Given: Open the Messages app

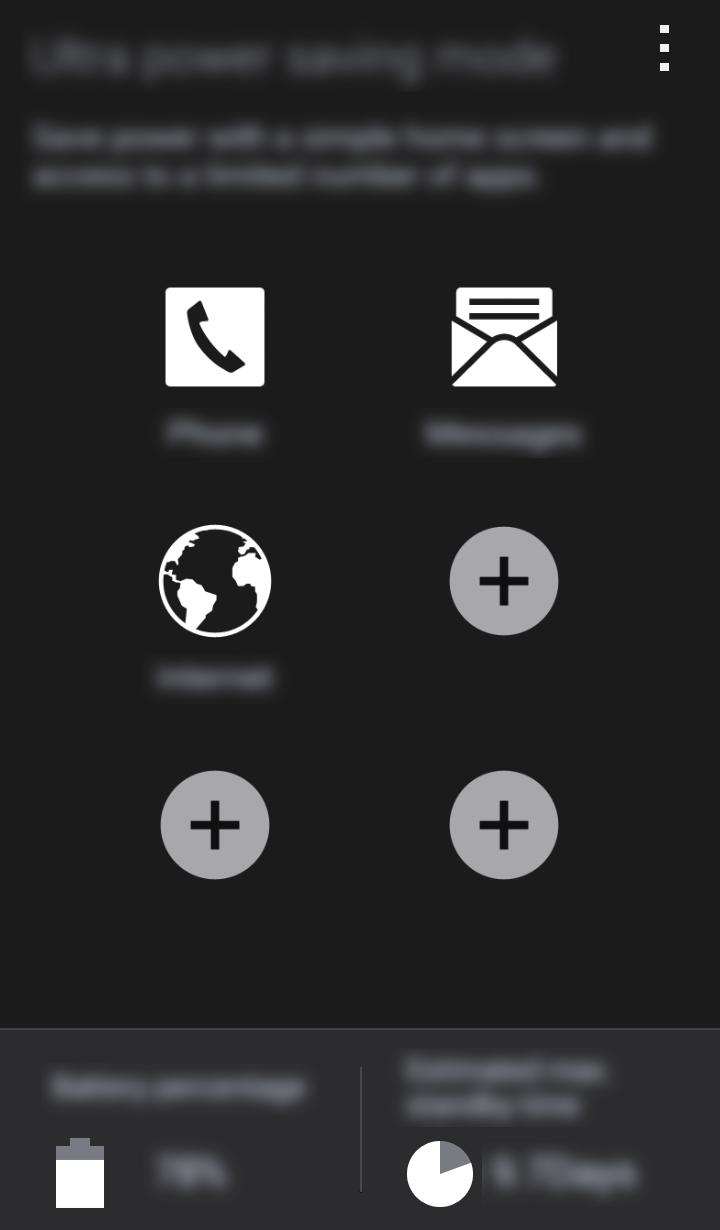Looking at the screenshot, I should [504, 337].
